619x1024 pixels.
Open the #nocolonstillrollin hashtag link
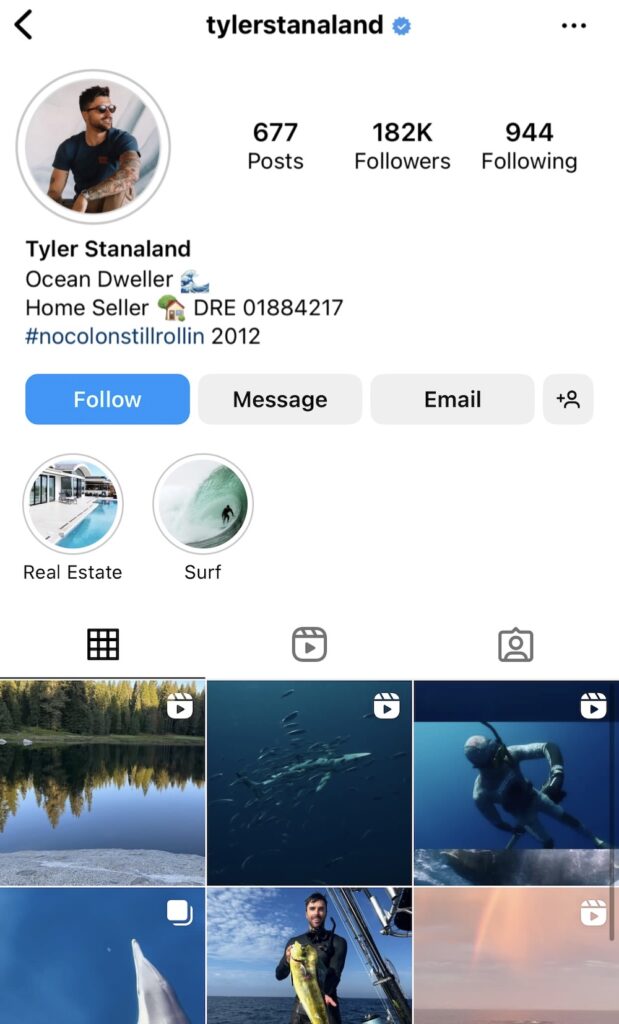pyautogui.click(x=115, y=336)
